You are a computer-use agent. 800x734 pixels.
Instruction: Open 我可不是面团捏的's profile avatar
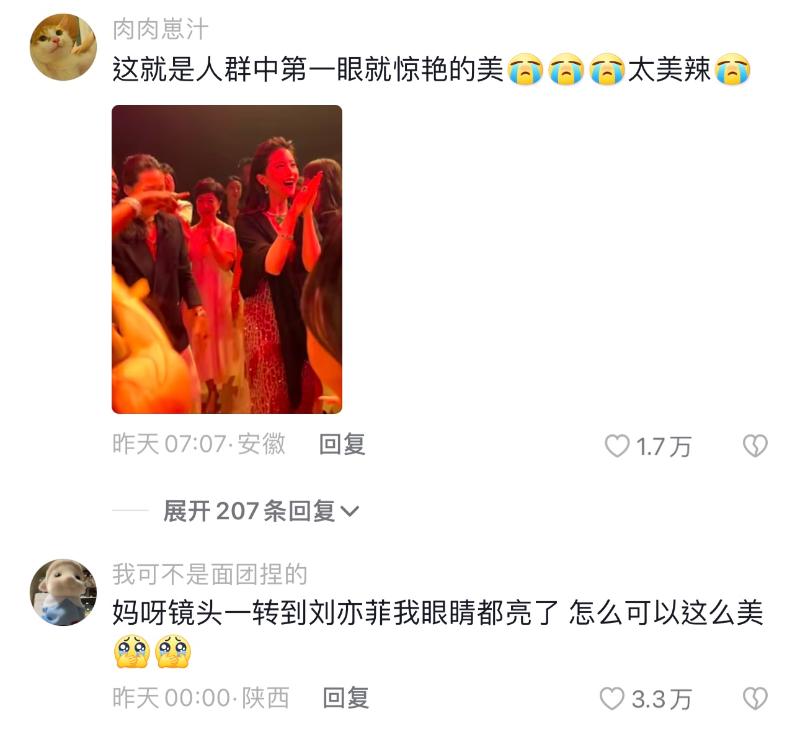pyautogui.click(x=63, y=592)
